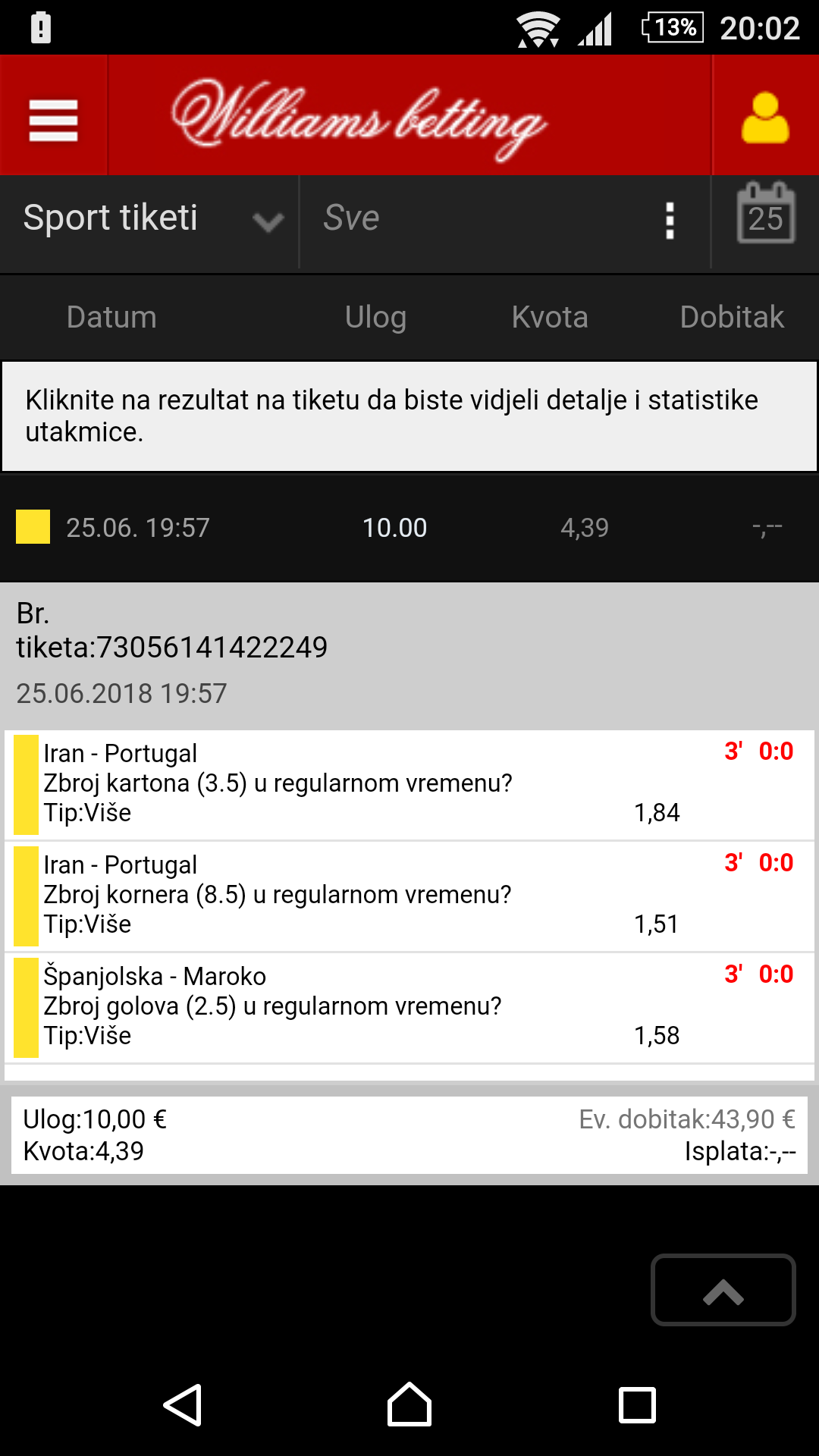Open the hamburger drawer menu
The height and width of the screenshot is (1456, 819).
click(x=53, y=120)
